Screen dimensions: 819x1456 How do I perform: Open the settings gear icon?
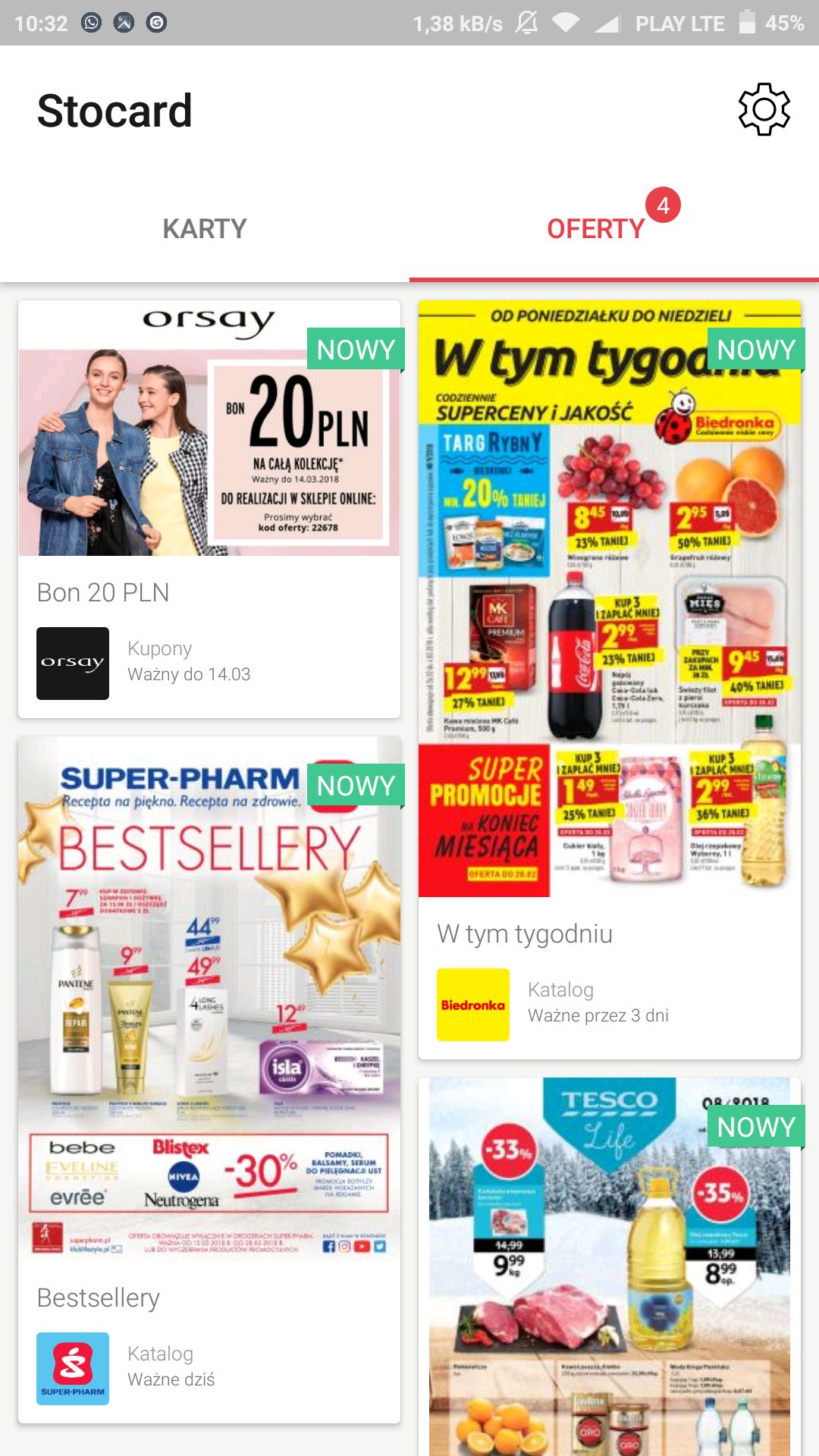(764, 110)
